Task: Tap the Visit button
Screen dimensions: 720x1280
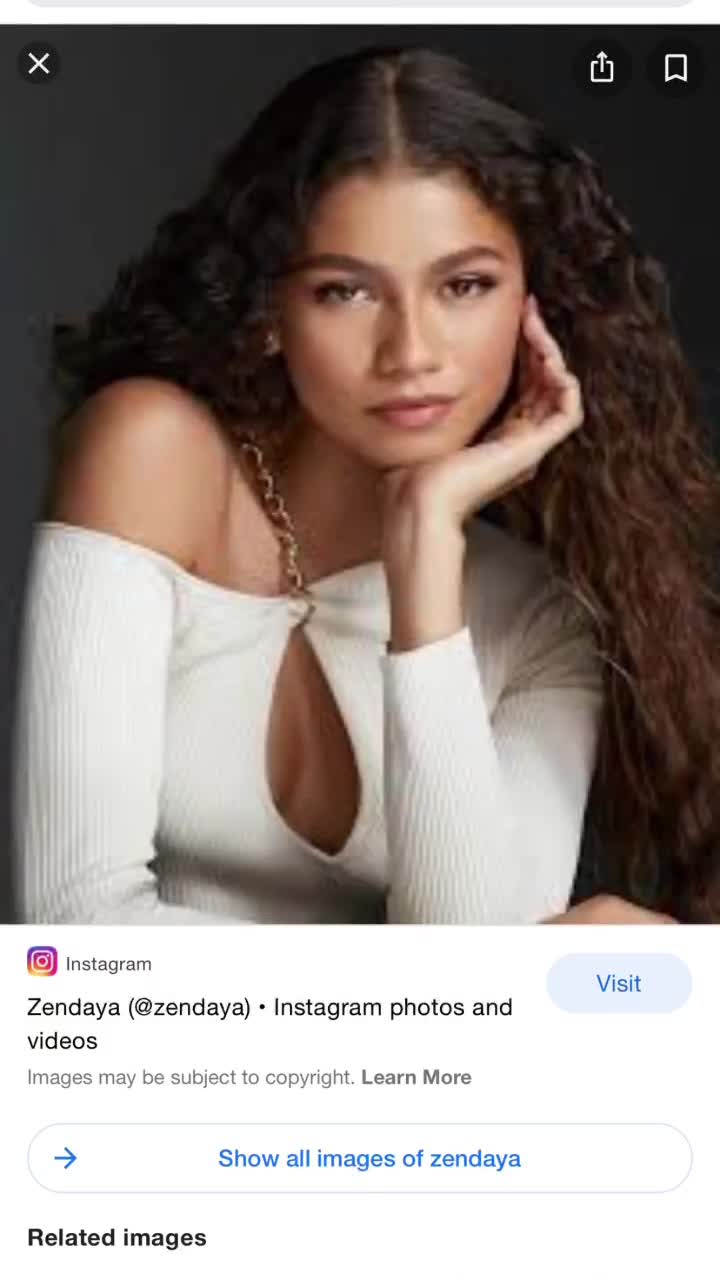Action: 618,983
